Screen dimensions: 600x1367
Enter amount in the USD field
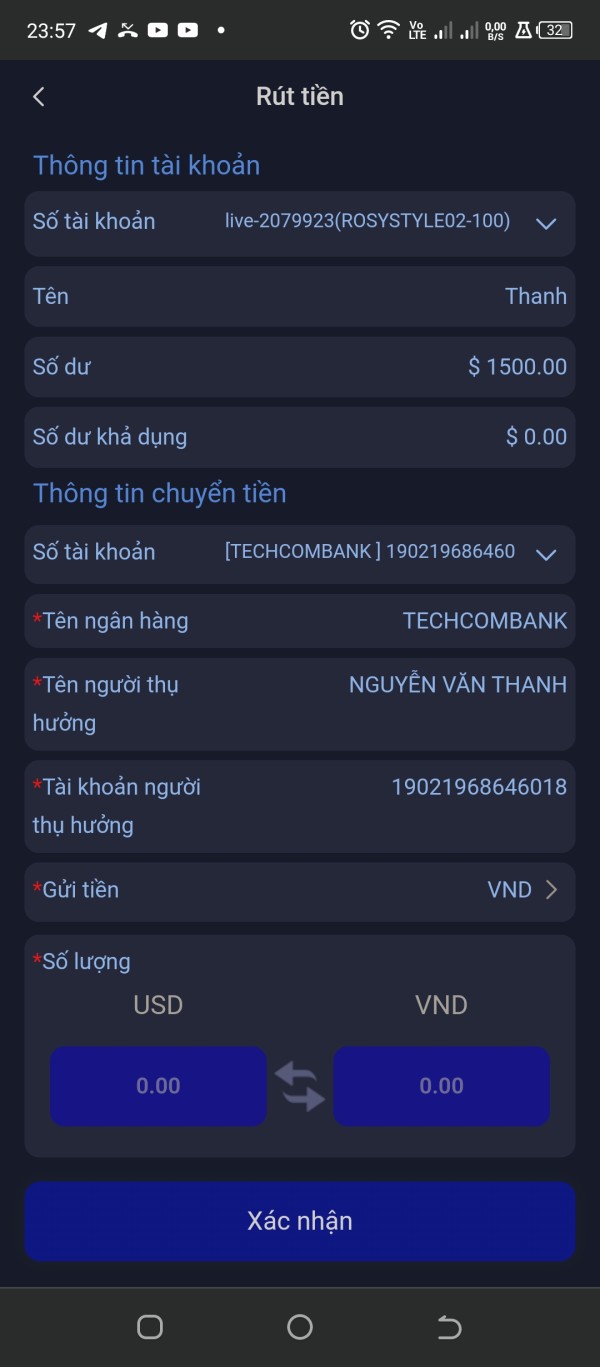[x=158, y=1086]
